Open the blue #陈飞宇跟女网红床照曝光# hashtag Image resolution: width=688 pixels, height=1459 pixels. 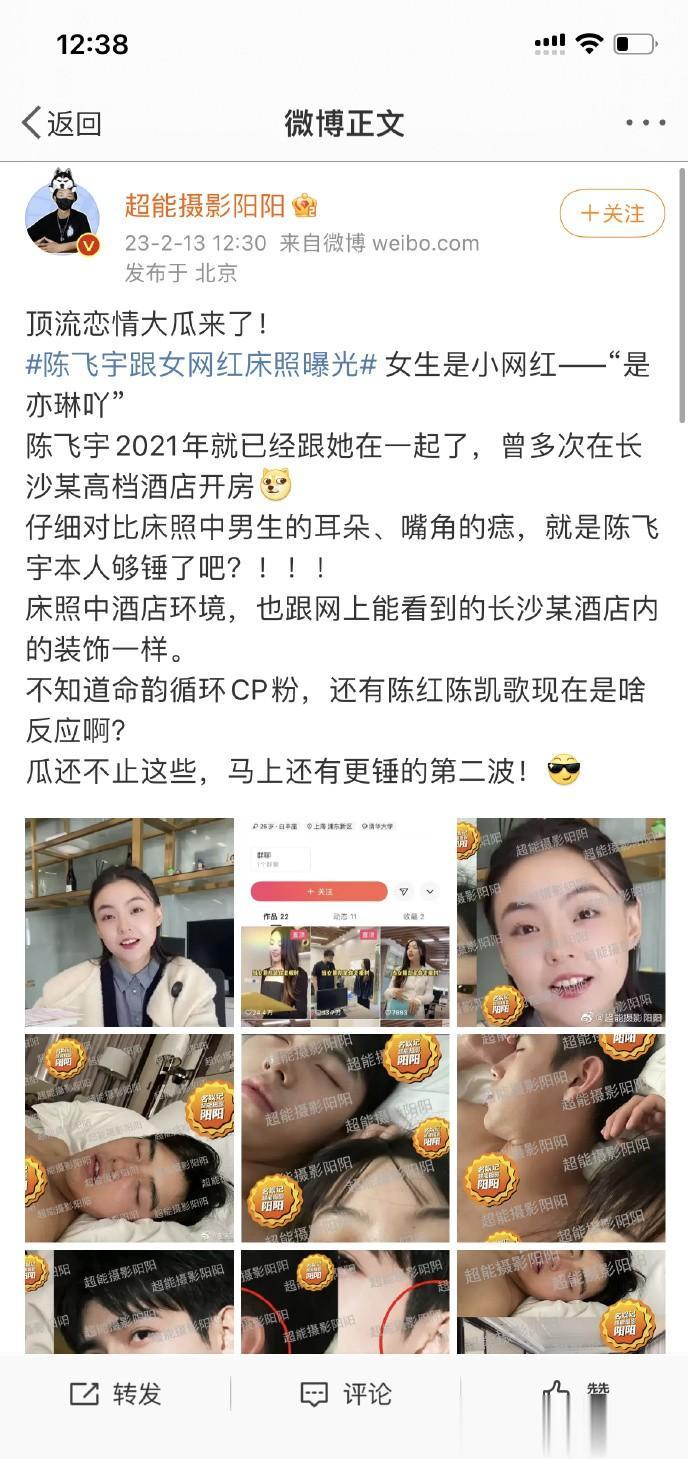point(201,365)
